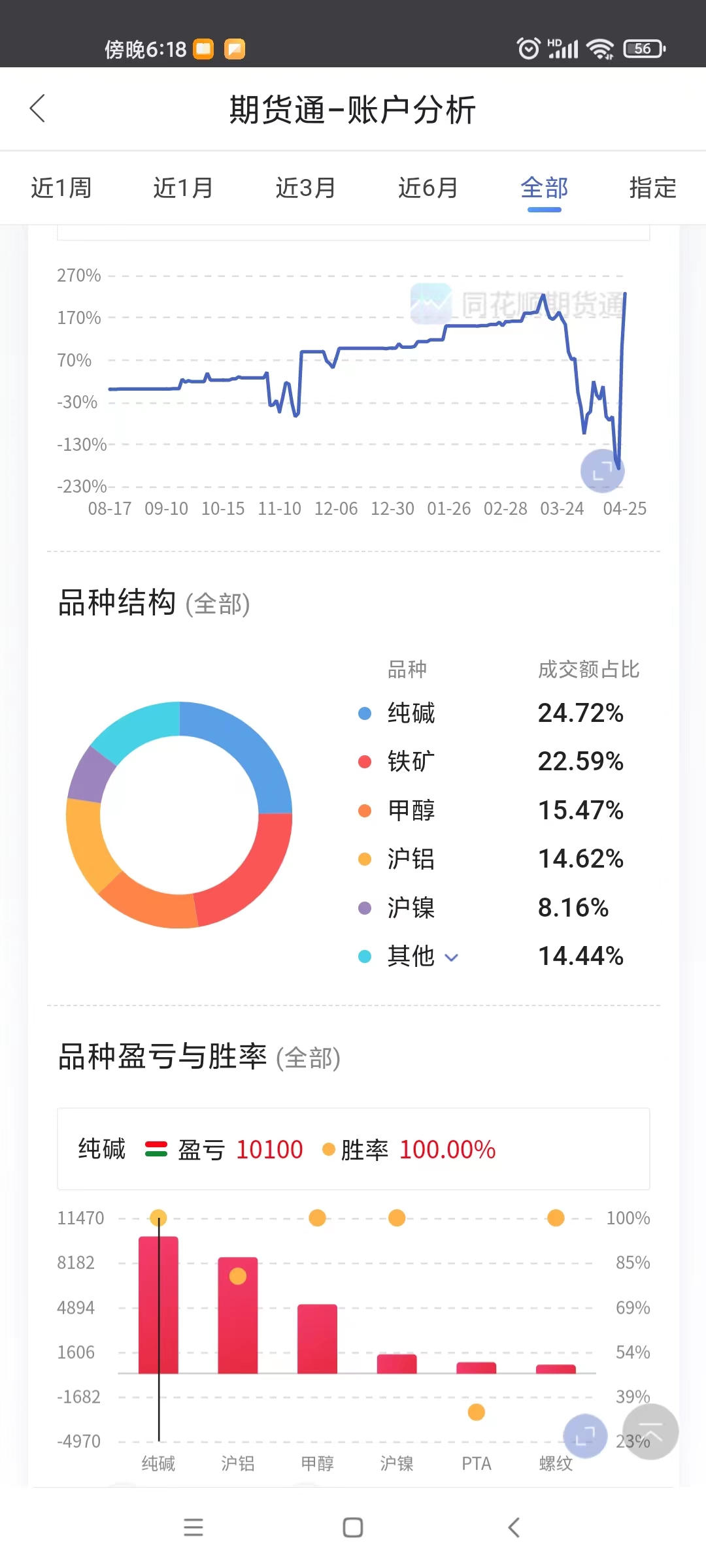Screen dimensions: 706x1568
Task: Go back from the account analysis page
Action: [x=38, y=108]
